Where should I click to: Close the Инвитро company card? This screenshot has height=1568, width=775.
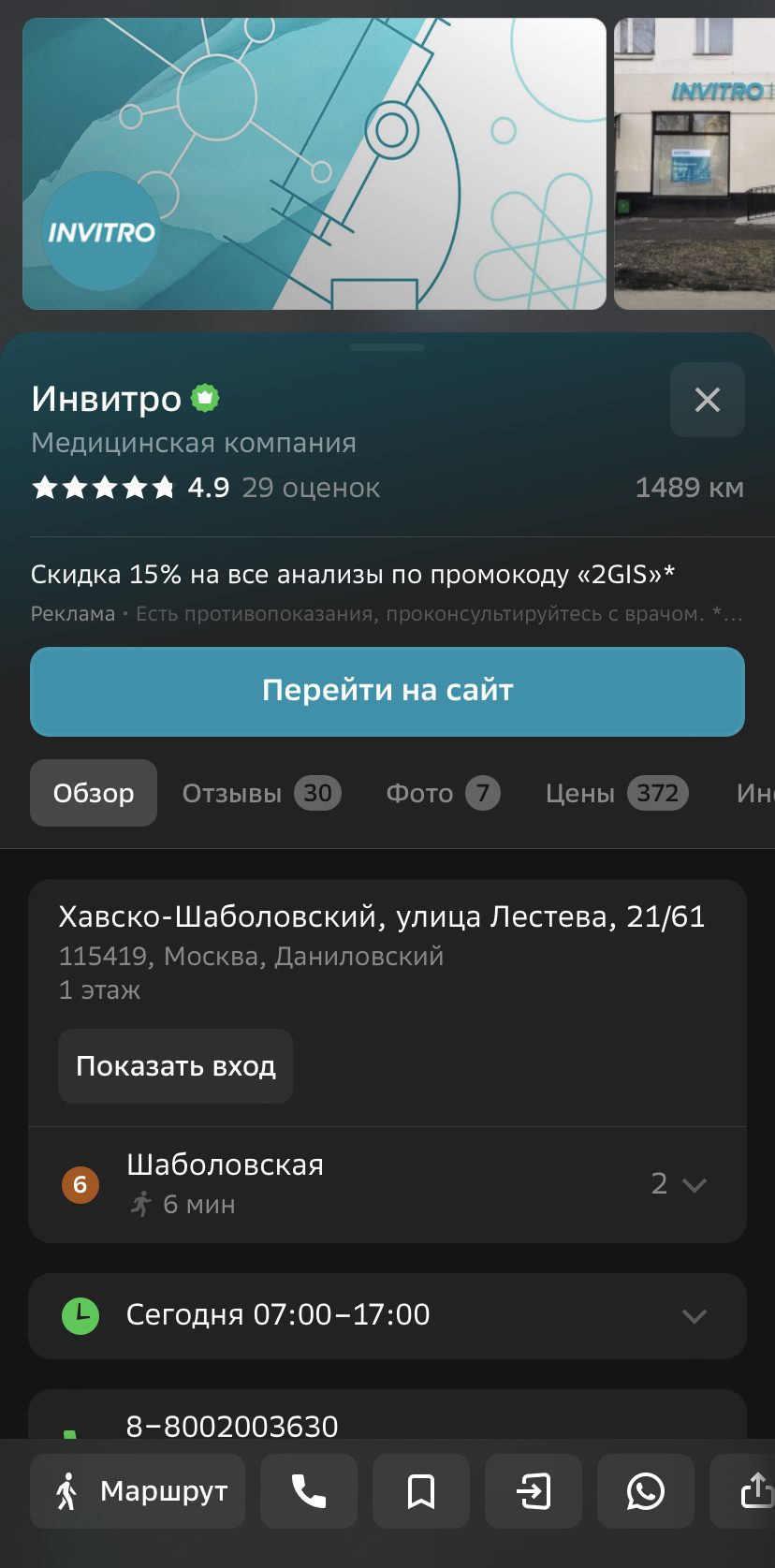click(x=708, y=400)
